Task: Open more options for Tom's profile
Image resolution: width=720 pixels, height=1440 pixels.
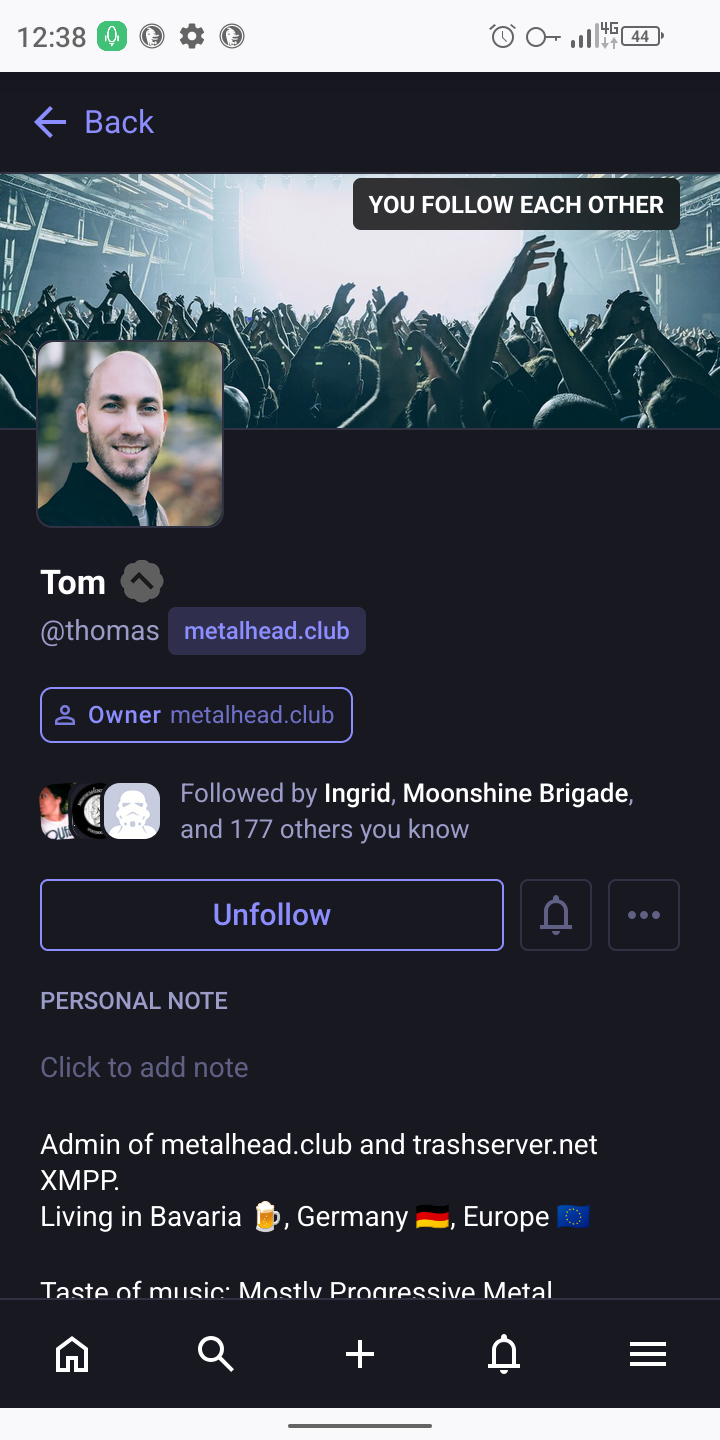Action: pyautogui.click(x=644, y=914)
